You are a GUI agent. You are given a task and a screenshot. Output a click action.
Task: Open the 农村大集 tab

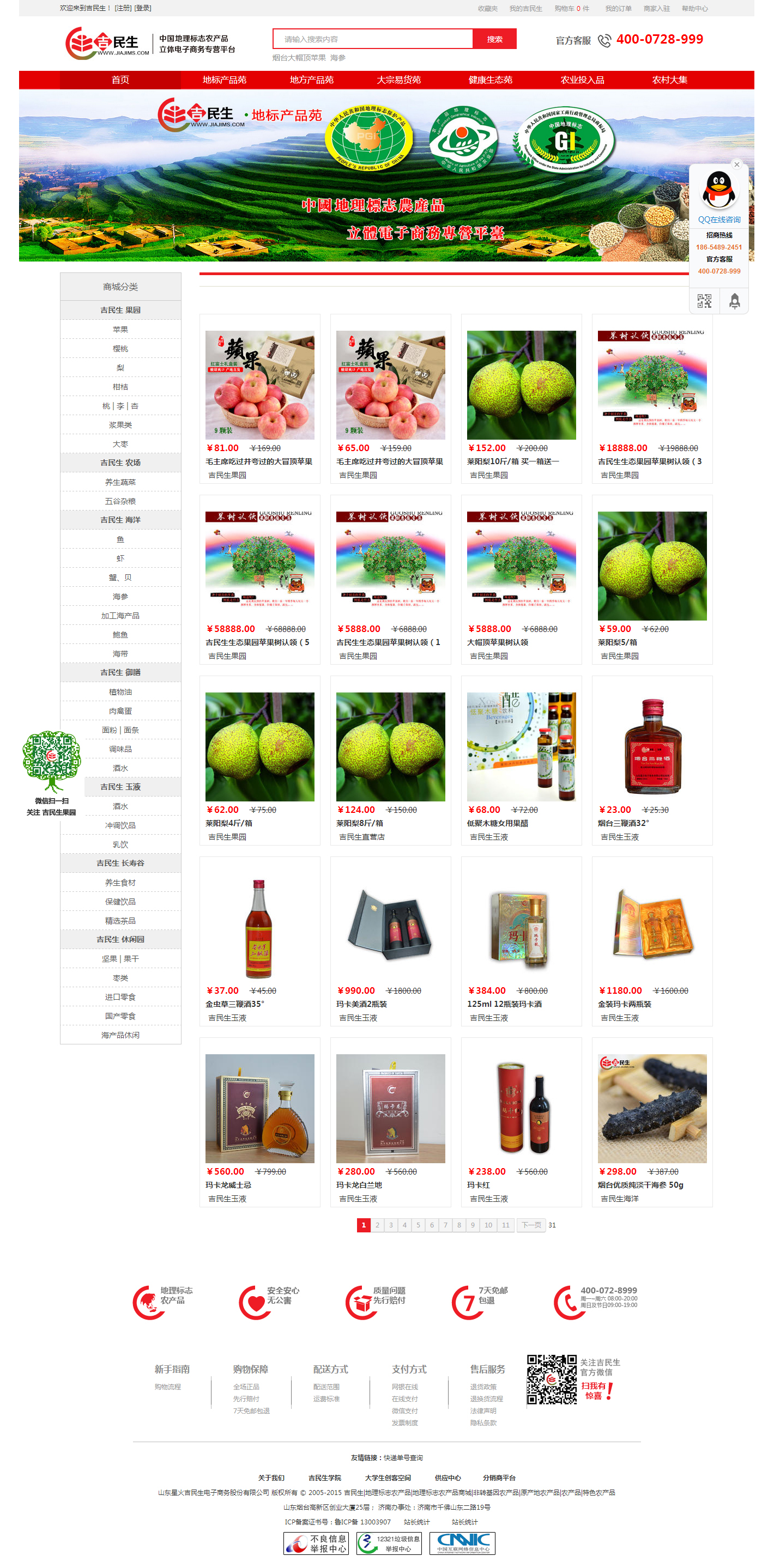(x=669, y=80)
